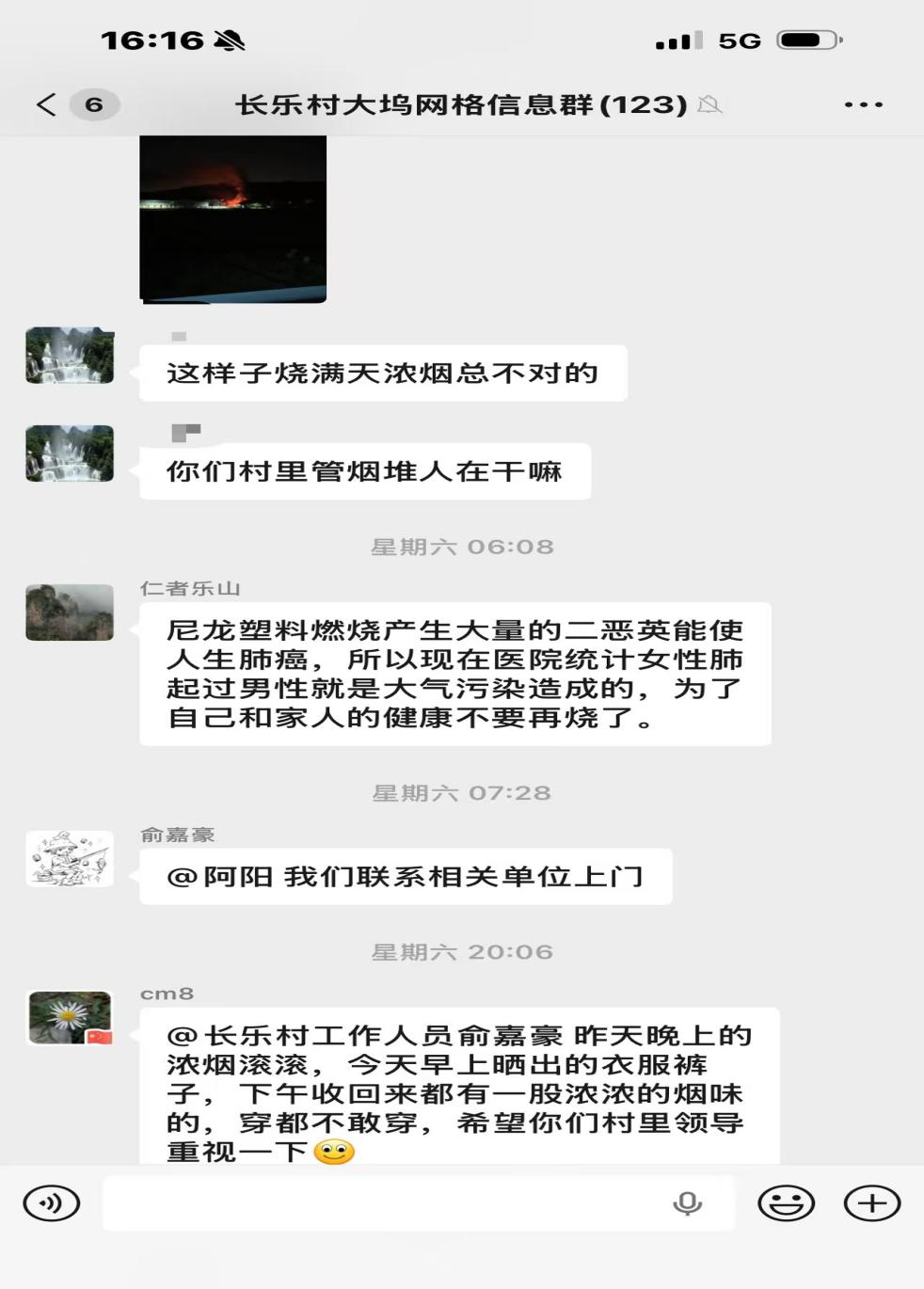
Task: View cm8's daisy profile avatar
Action: pos(70,1017)
